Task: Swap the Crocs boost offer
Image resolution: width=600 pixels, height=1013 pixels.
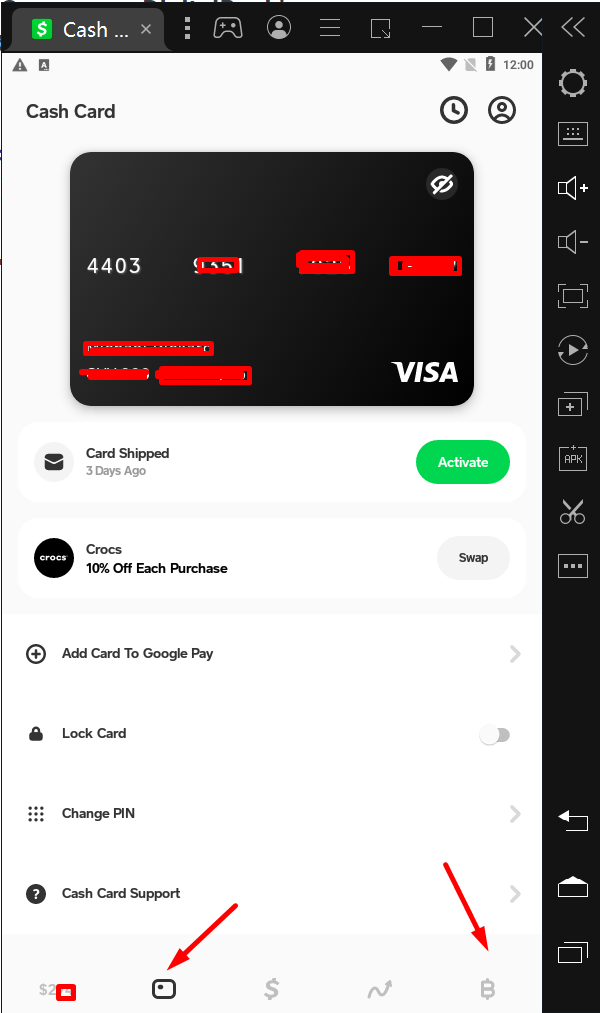Action: tap(473, 558)
